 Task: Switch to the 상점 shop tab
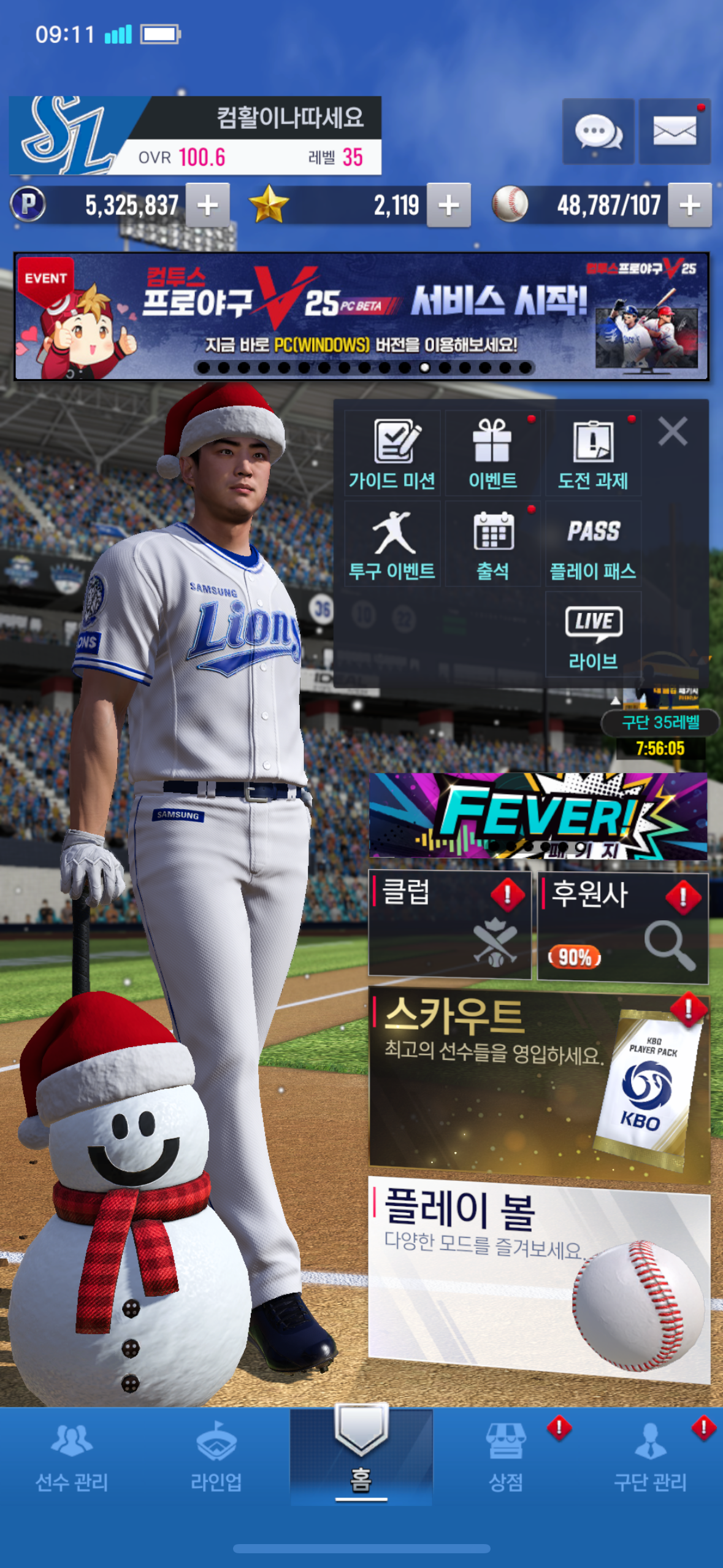click(505, 1457)
